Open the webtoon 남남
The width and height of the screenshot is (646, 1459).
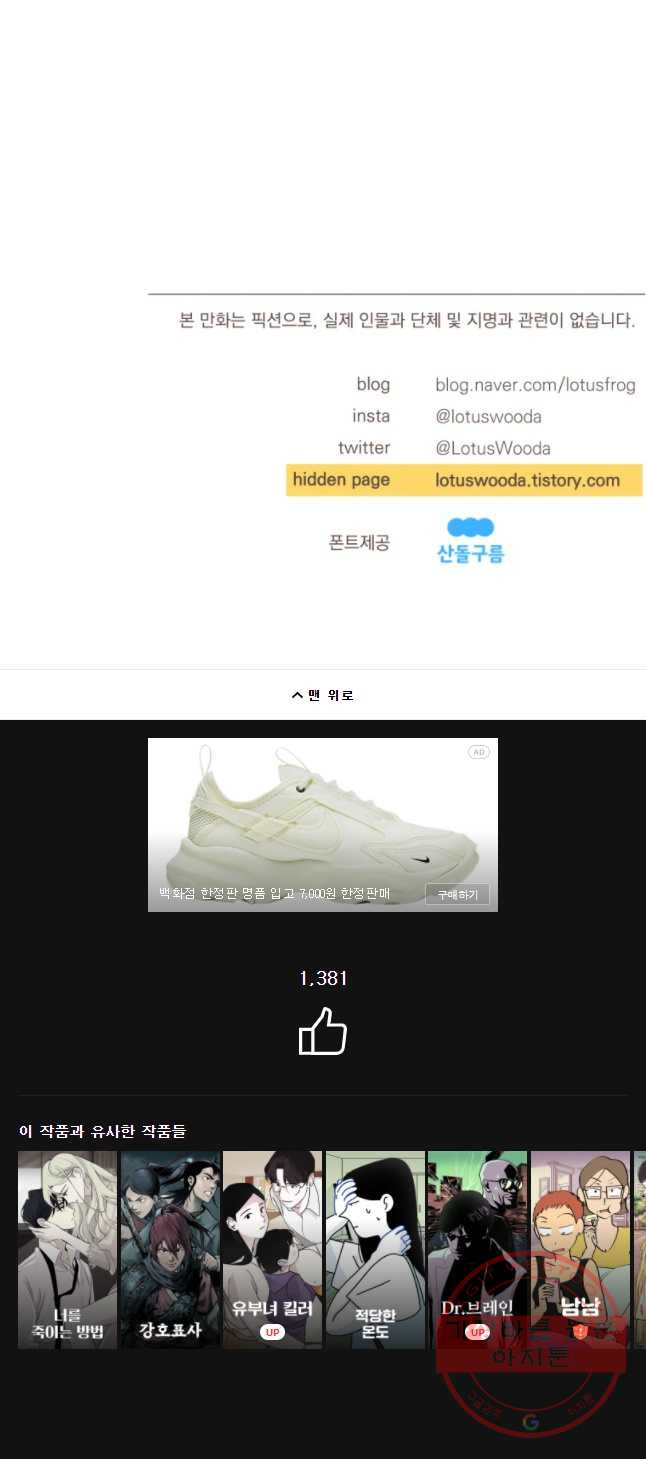point(580,1249)
